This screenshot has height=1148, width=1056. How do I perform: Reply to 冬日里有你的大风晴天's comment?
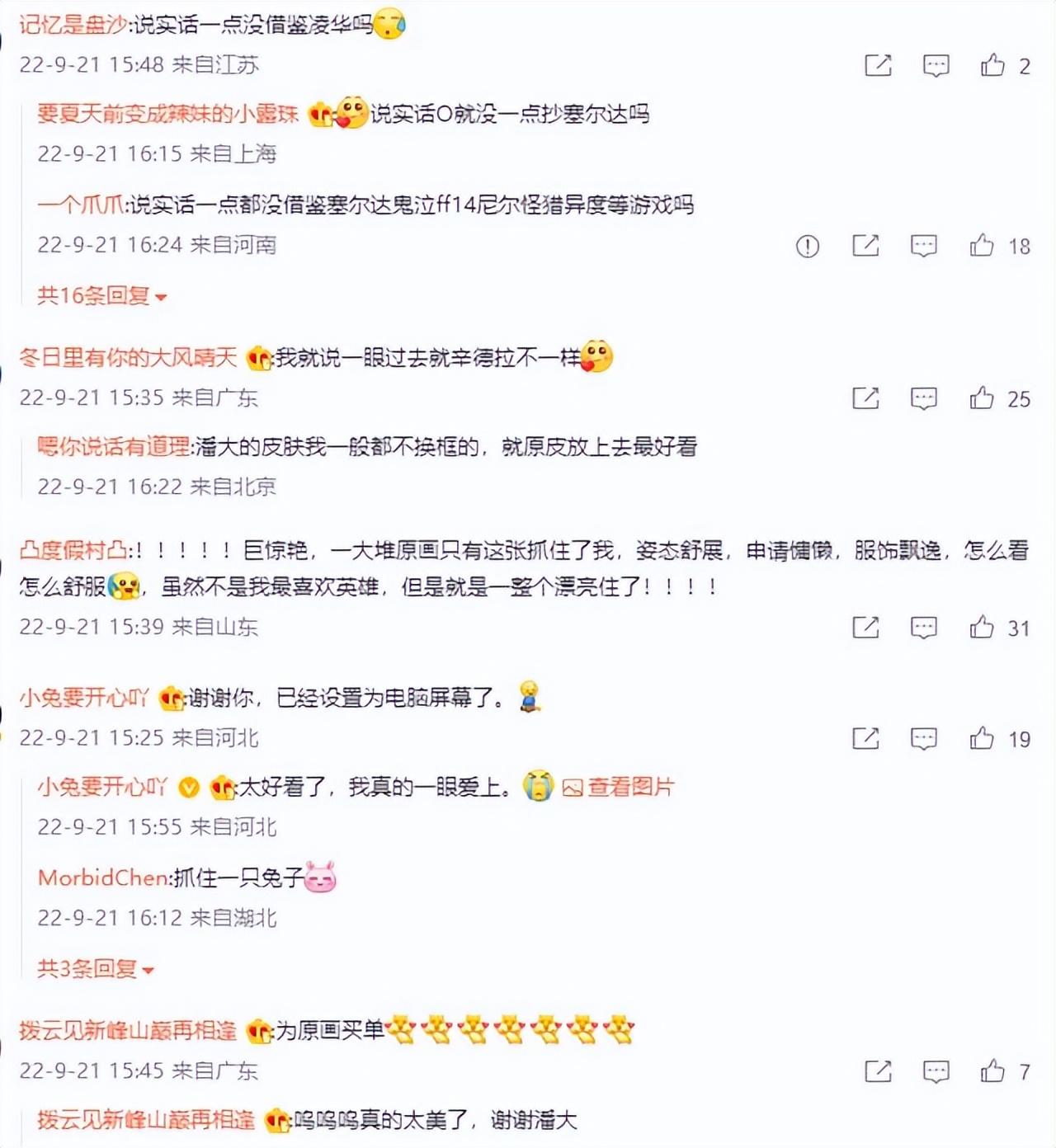(923, 398)
